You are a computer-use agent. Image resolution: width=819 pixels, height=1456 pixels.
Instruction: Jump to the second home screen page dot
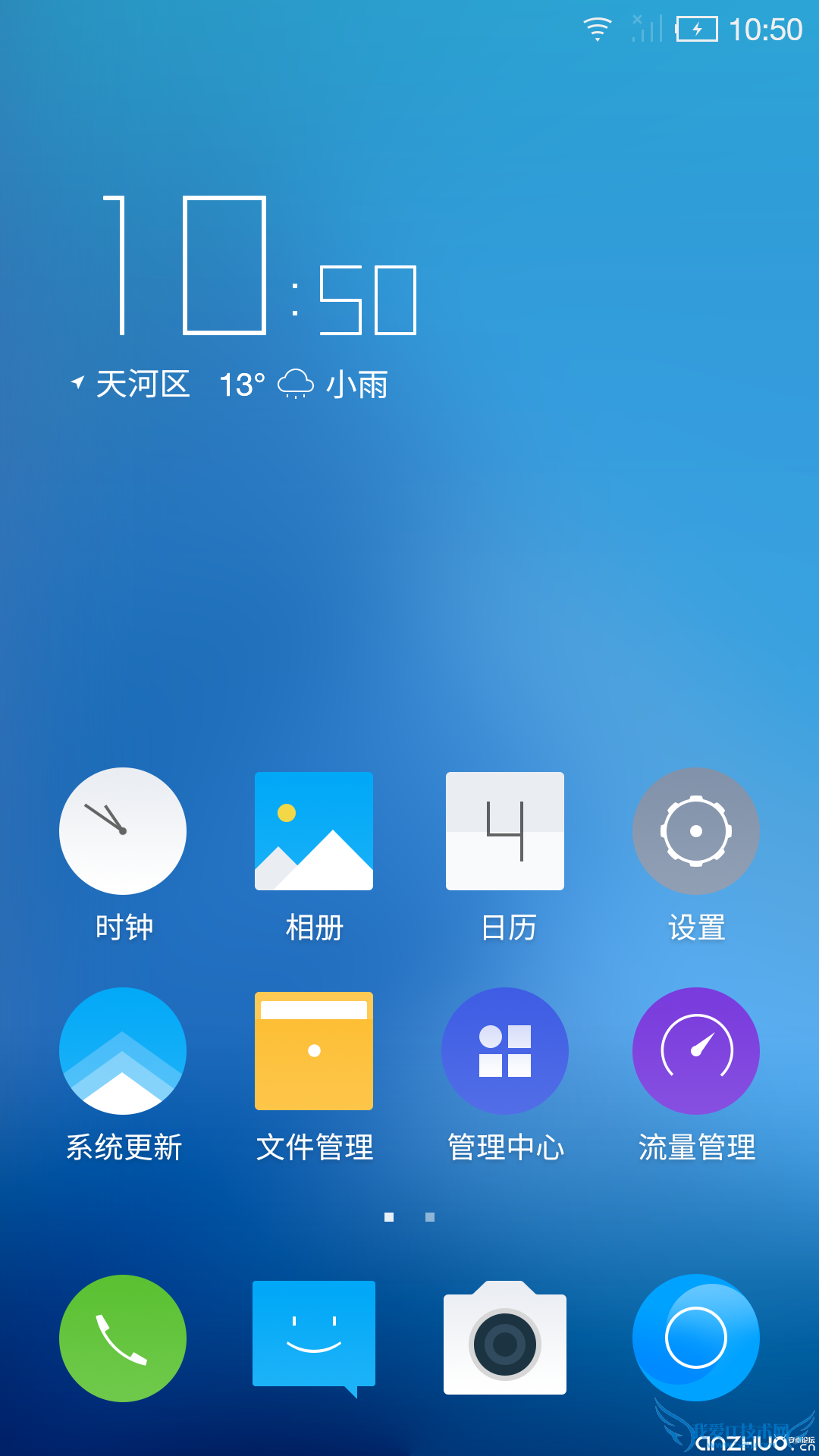[x=430, y=1217]
